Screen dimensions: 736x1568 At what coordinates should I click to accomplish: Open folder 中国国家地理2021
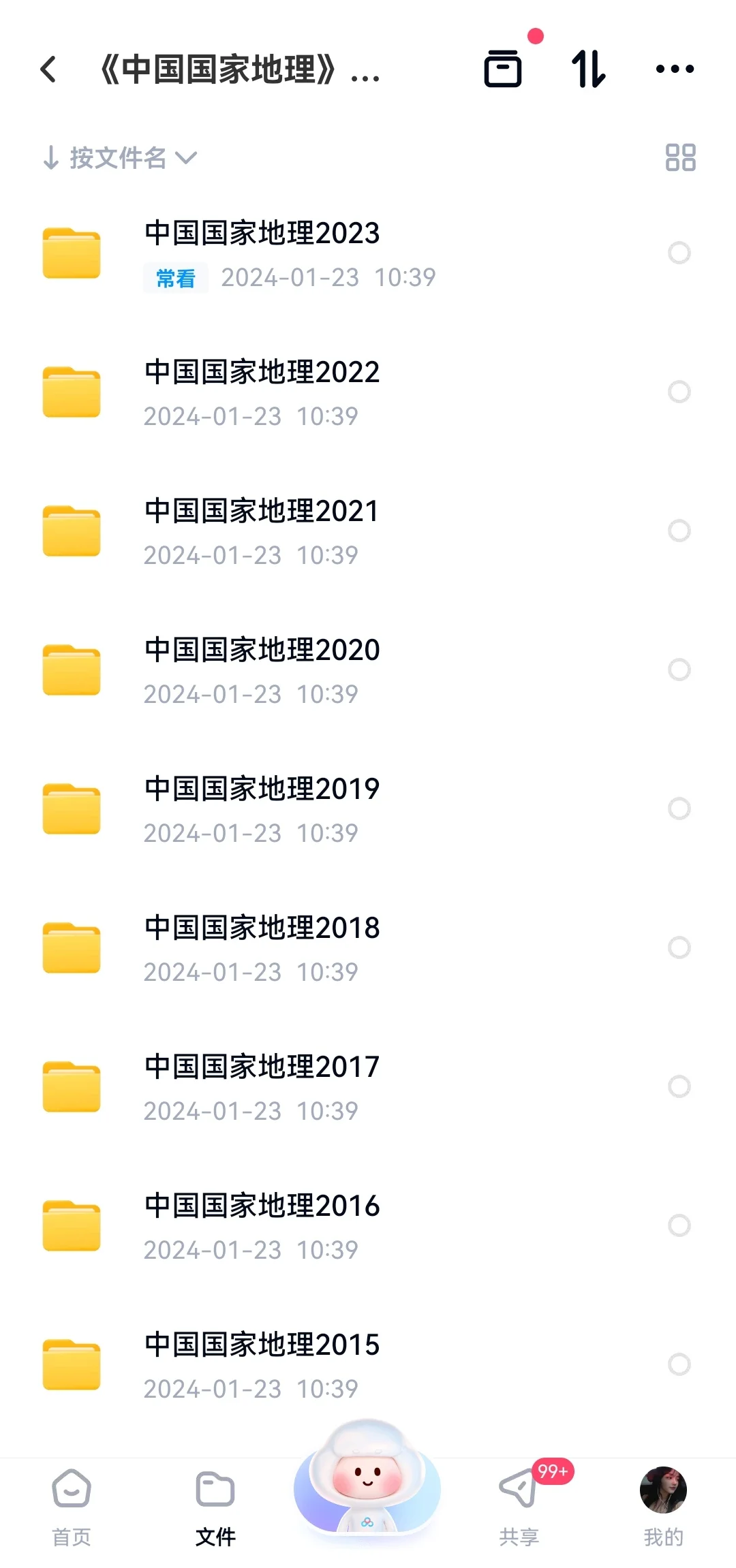(x=368, y=531)
